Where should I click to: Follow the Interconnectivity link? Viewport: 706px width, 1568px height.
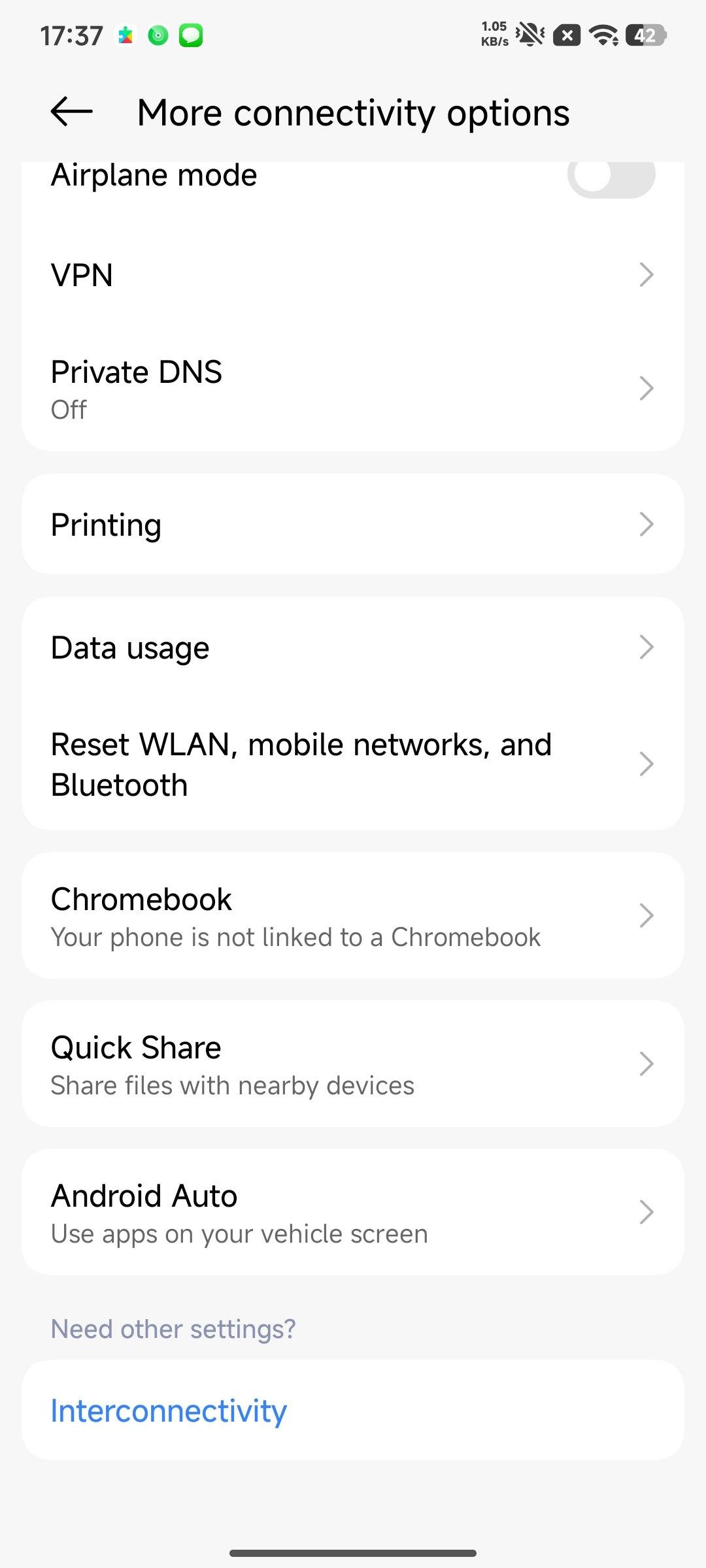pos(169,1411)
